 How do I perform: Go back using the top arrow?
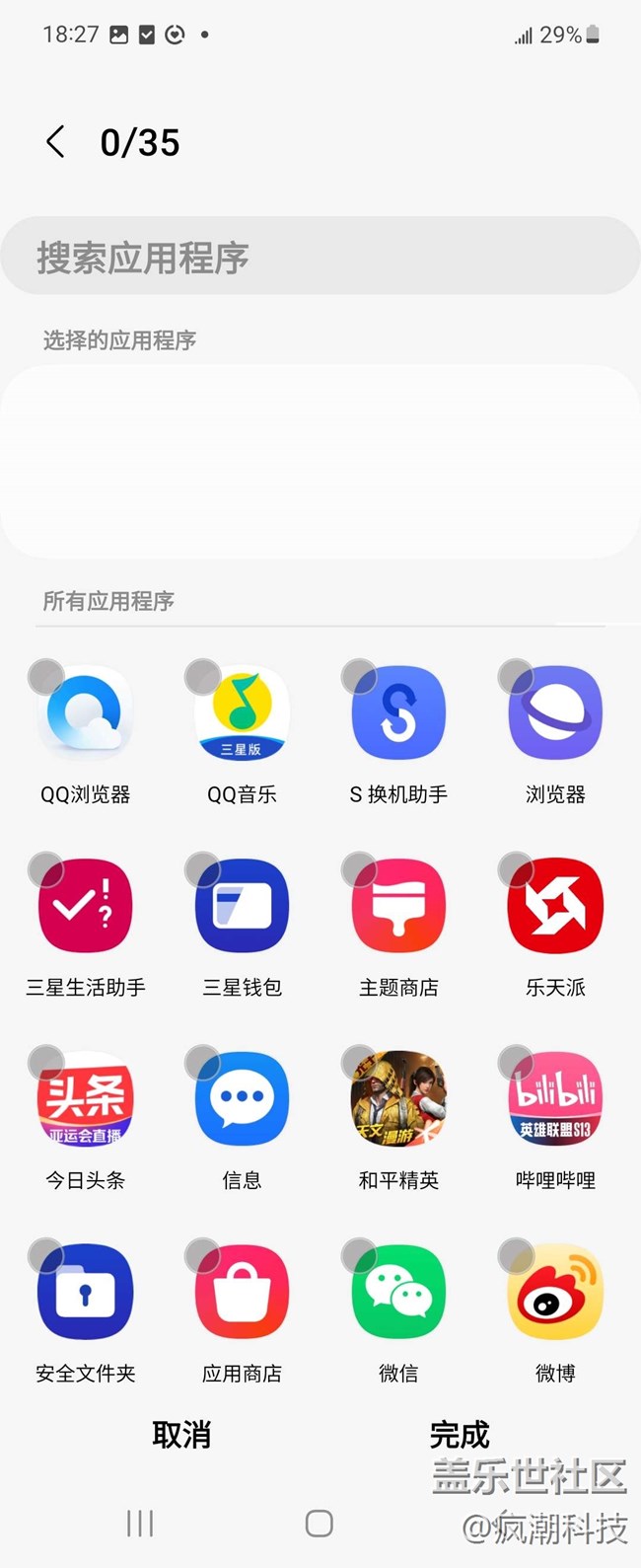click(56, 142)
